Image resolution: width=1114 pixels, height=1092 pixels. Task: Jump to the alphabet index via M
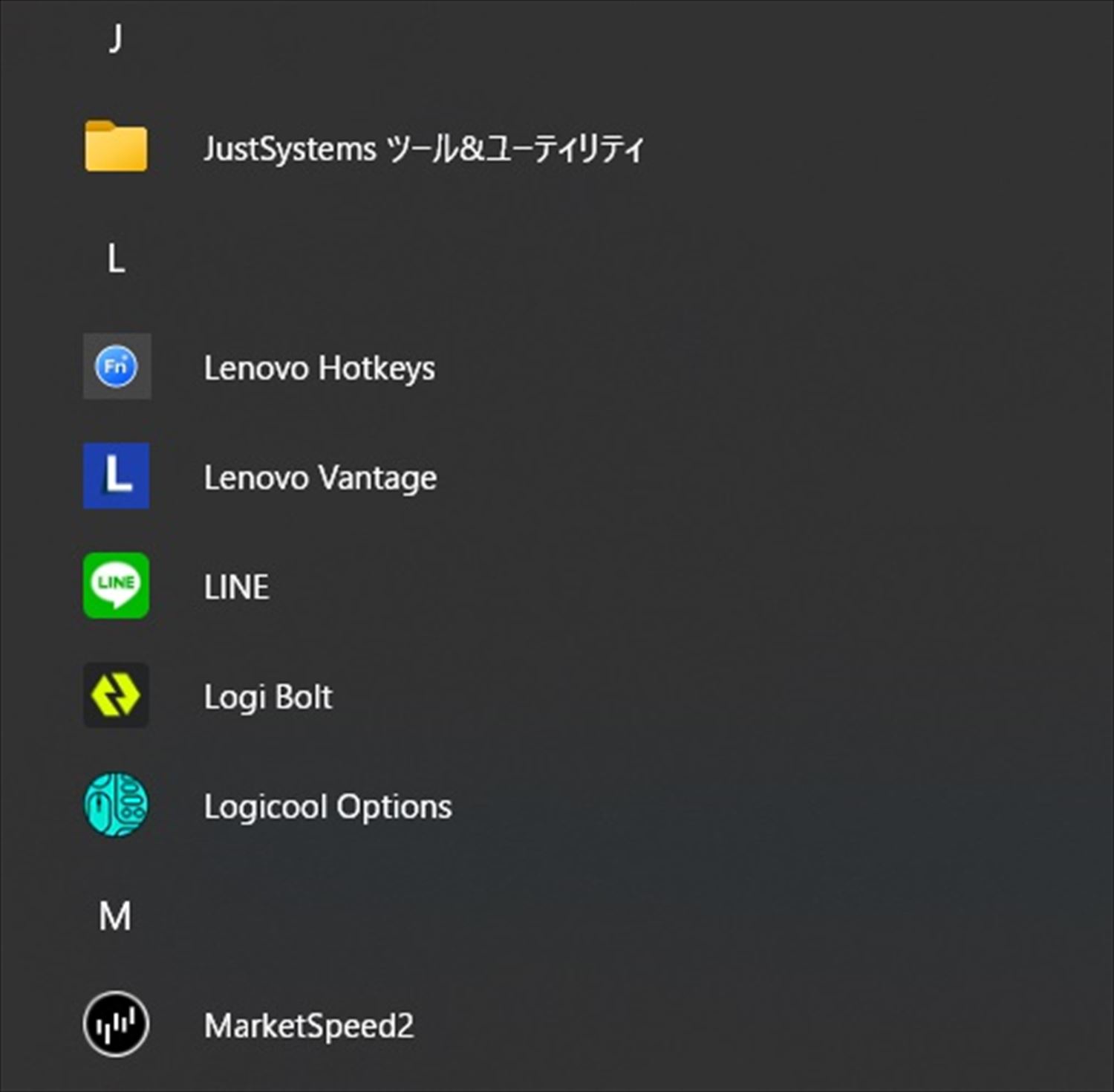115,916
